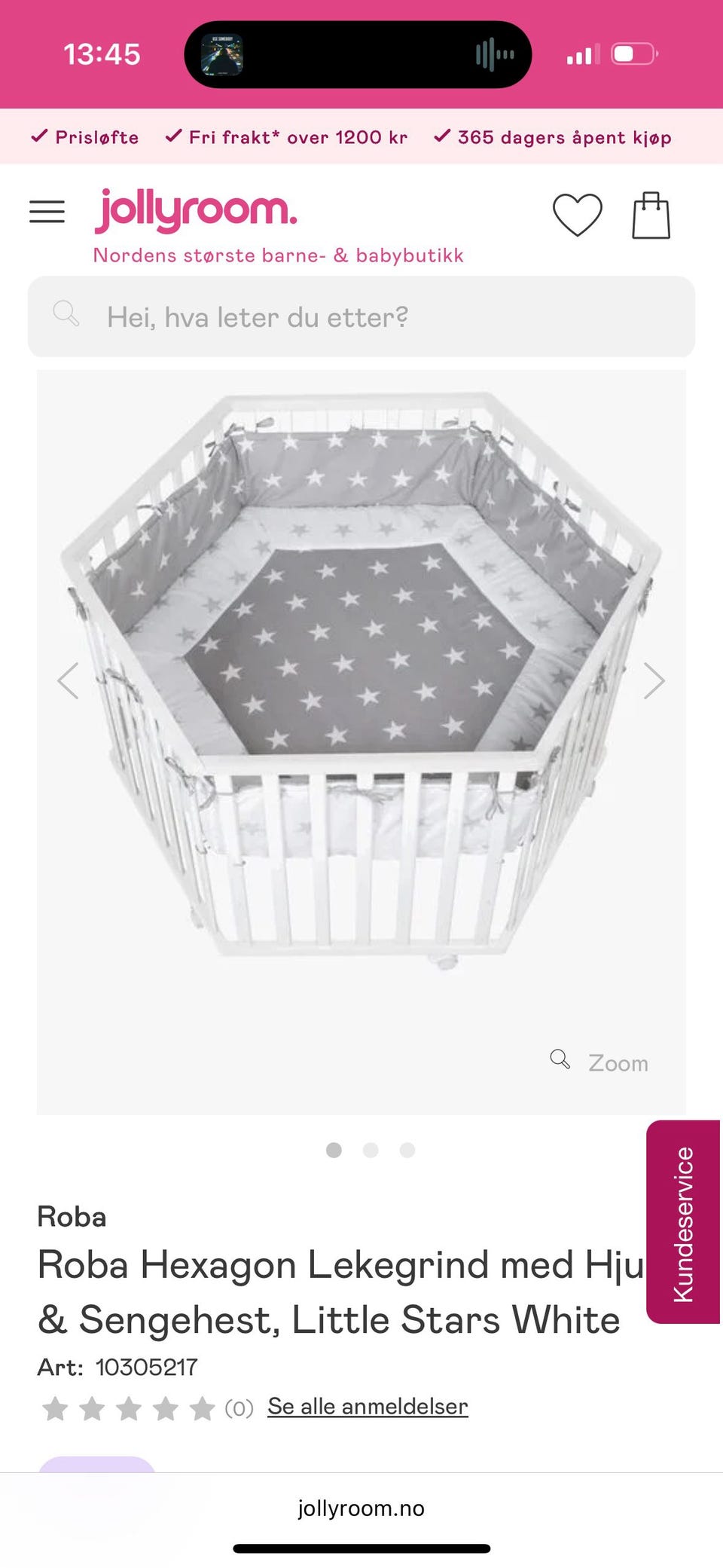Tap the jollyroom.no address bar
Image resolution: width=723 pixels, height=1568 pixels.
pos(361,1508)
